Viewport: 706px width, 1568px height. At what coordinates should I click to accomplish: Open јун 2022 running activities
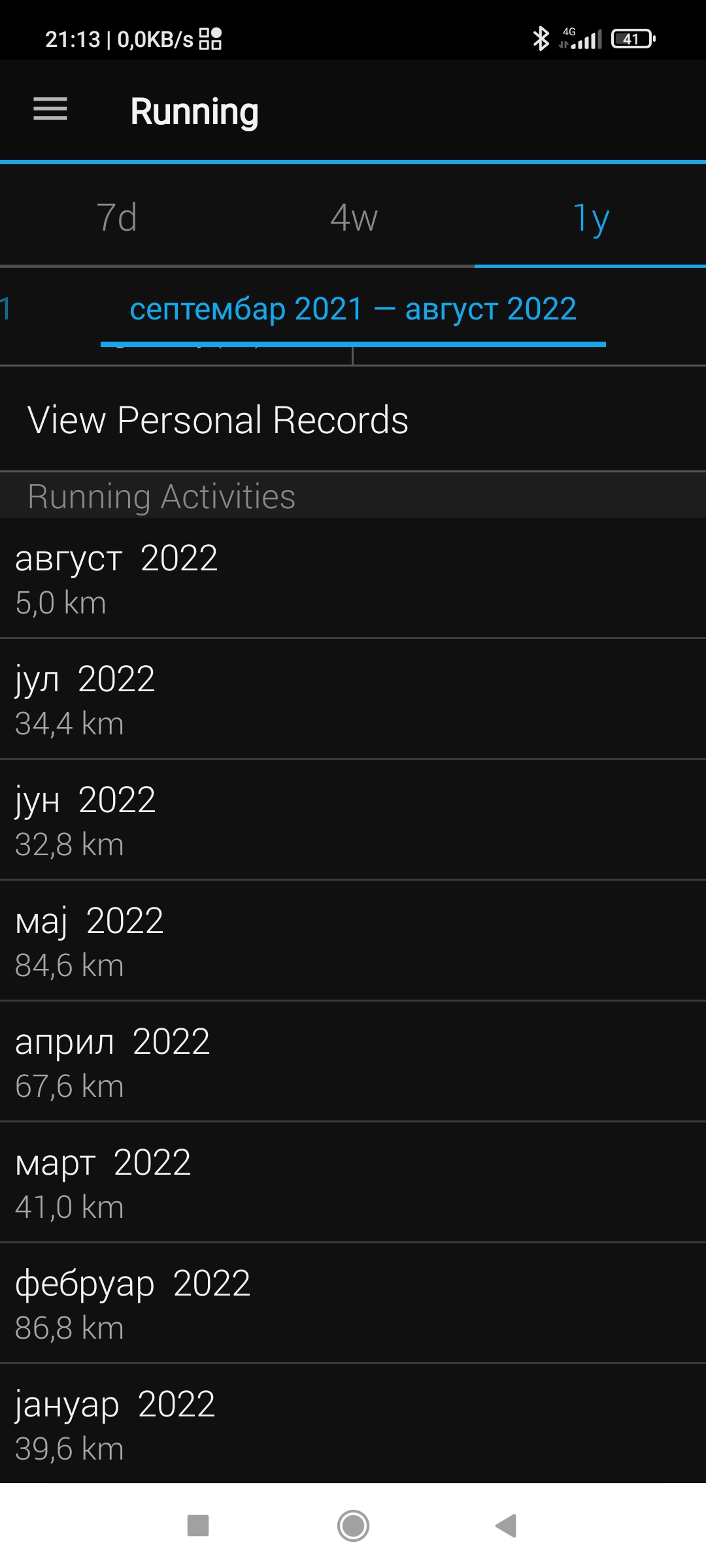pos(353,820)
